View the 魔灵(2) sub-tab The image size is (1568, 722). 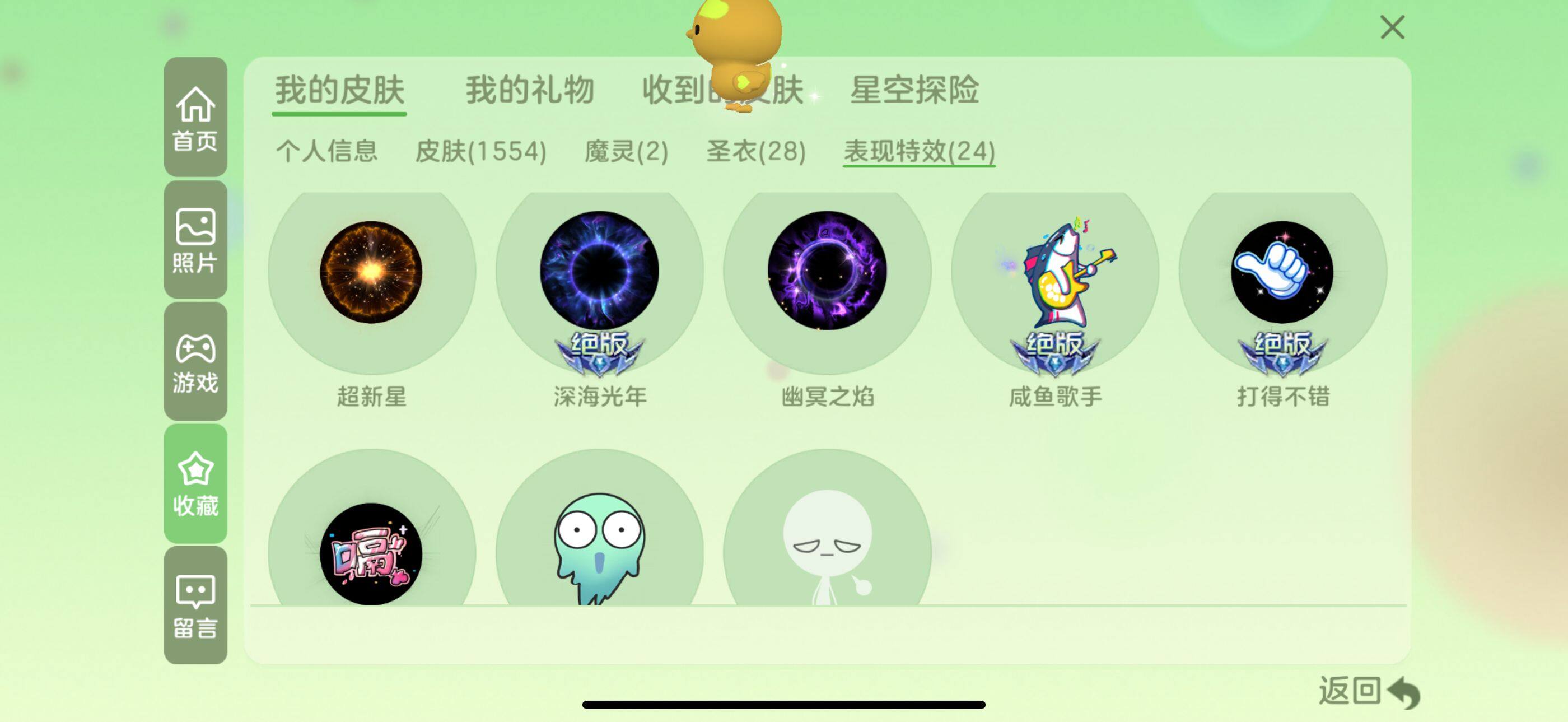(626, 151)
